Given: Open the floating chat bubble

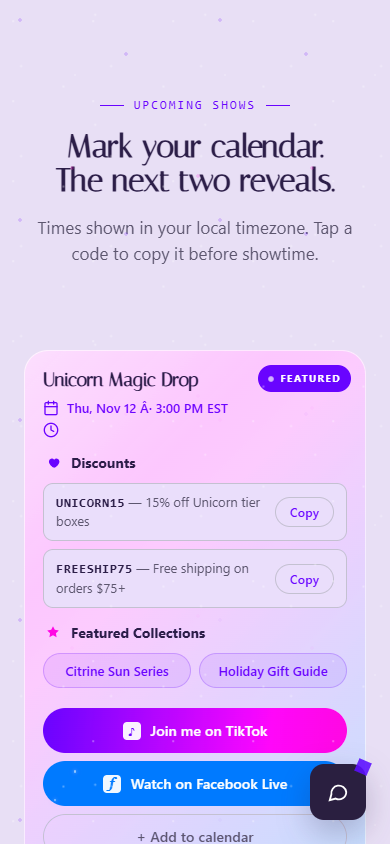Looking at the screenshot, I should pyautogui.click(x=338, y=792).
